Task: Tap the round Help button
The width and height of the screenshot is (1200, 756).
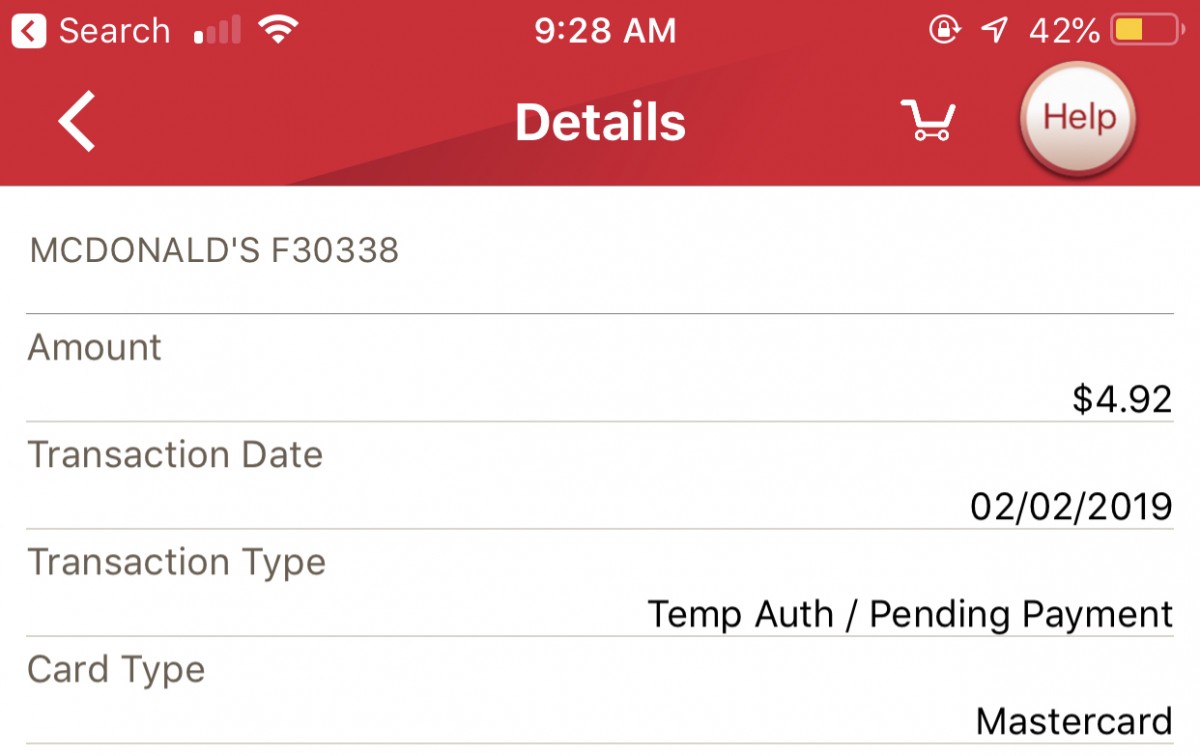Action: coord(1078,119)
